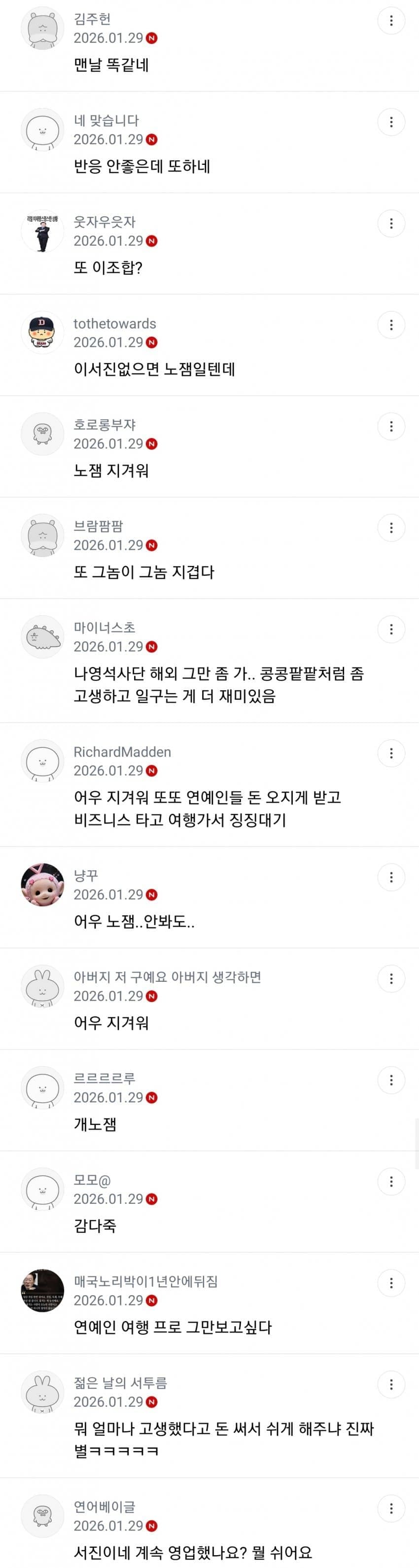This screenshot has width=419, height=1568.
Task: Open 냥꾸's profile avatar
Action: tap(42, 885)
